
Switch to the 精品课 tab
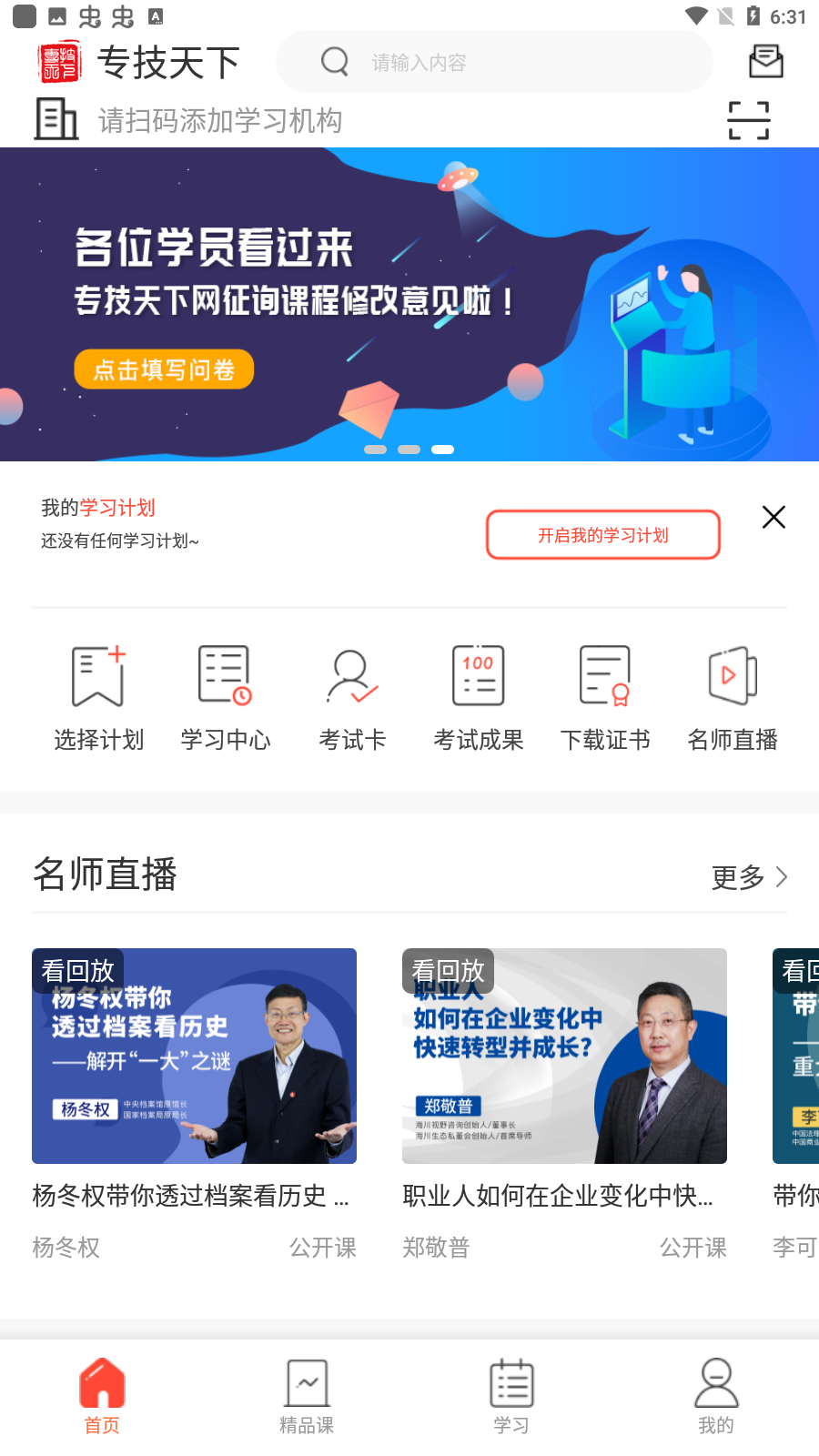tap(307, 1392)
